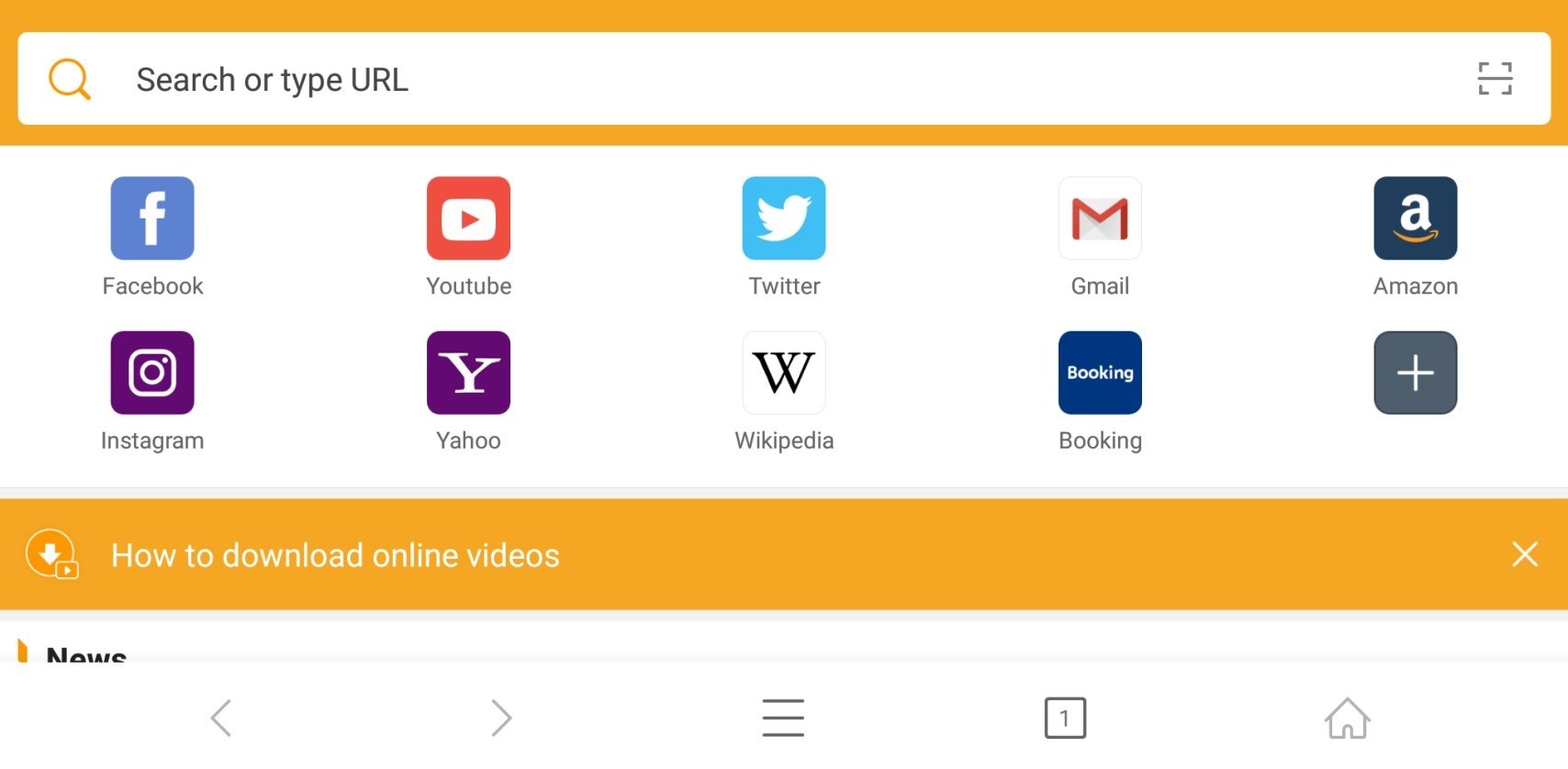Open the Facebook shortcut
The width and height of the screenshot is (1568, 769).
coord(152,218)
